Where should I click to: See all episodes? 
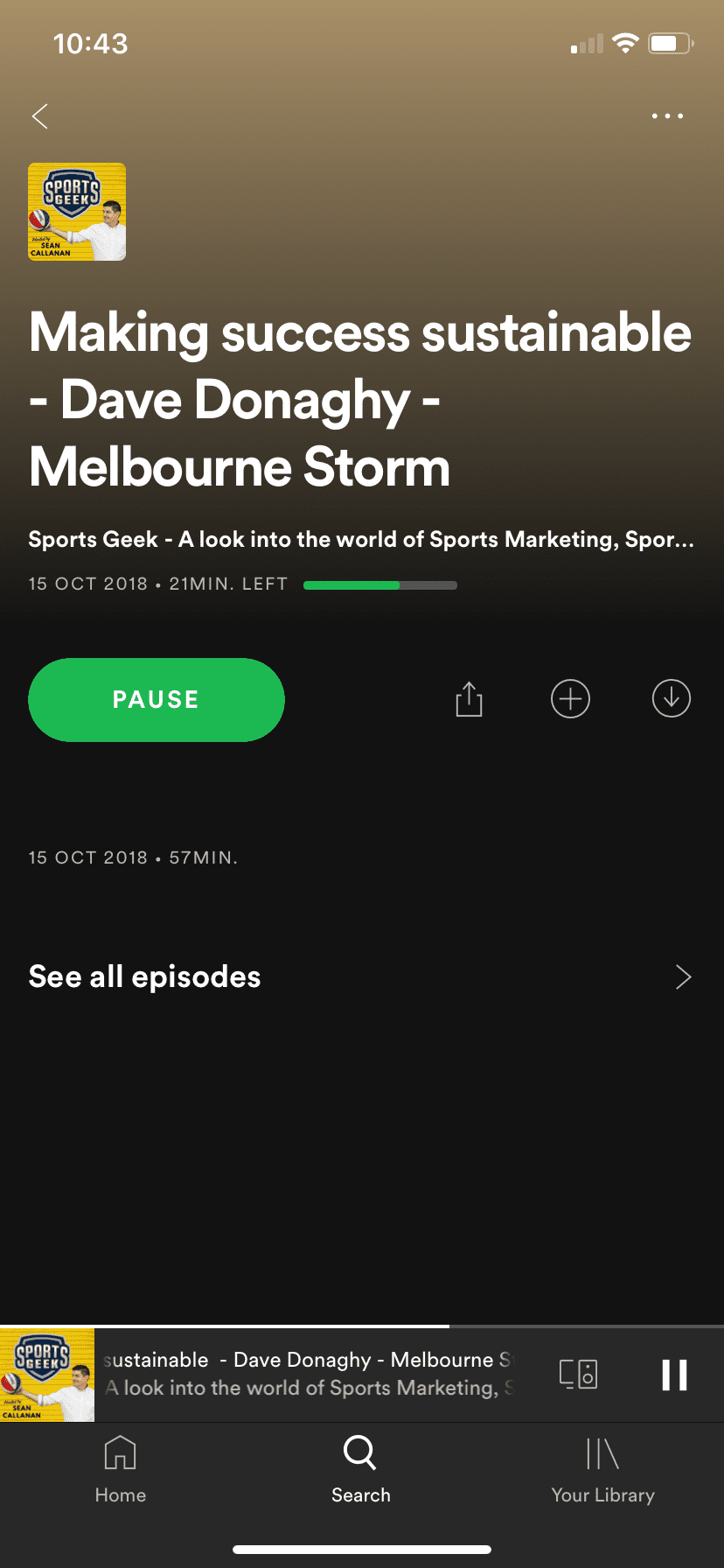(x=361, y=976)
